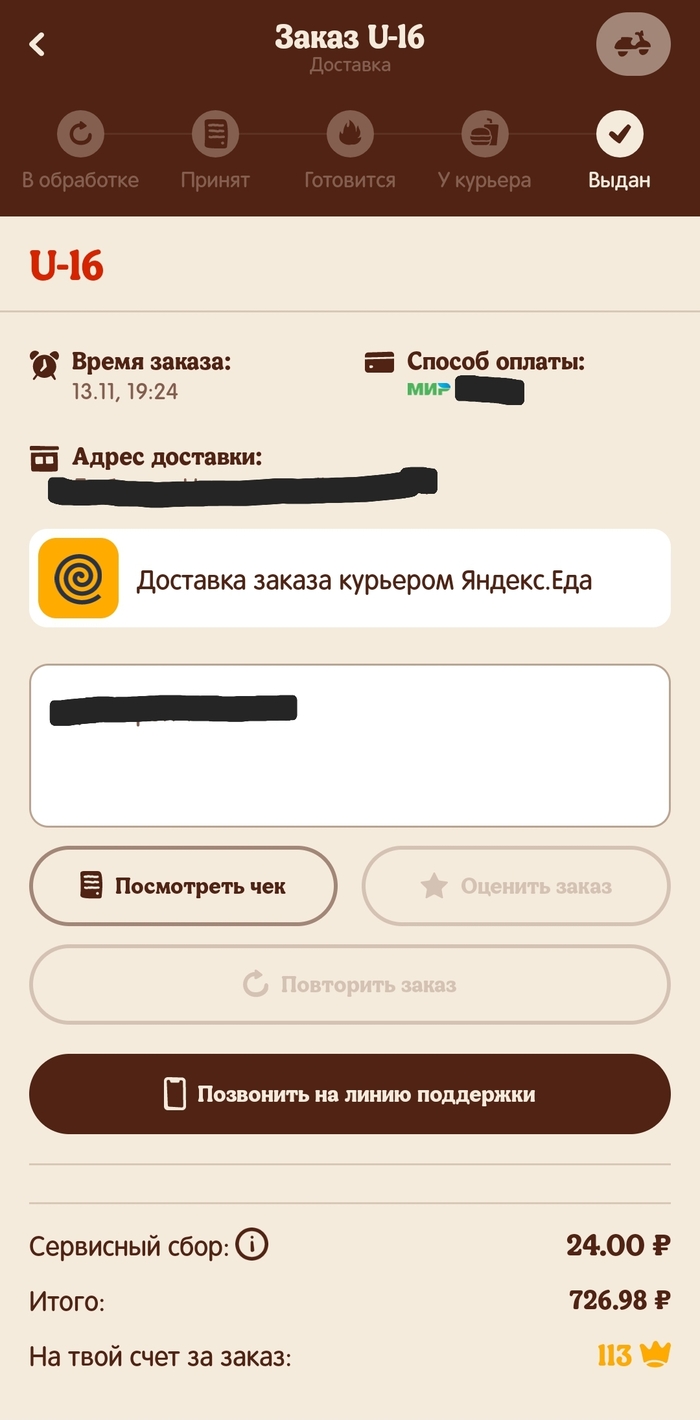Repeat the order with Повторить заказ
700x1420 pixels.
pos(349,985)
